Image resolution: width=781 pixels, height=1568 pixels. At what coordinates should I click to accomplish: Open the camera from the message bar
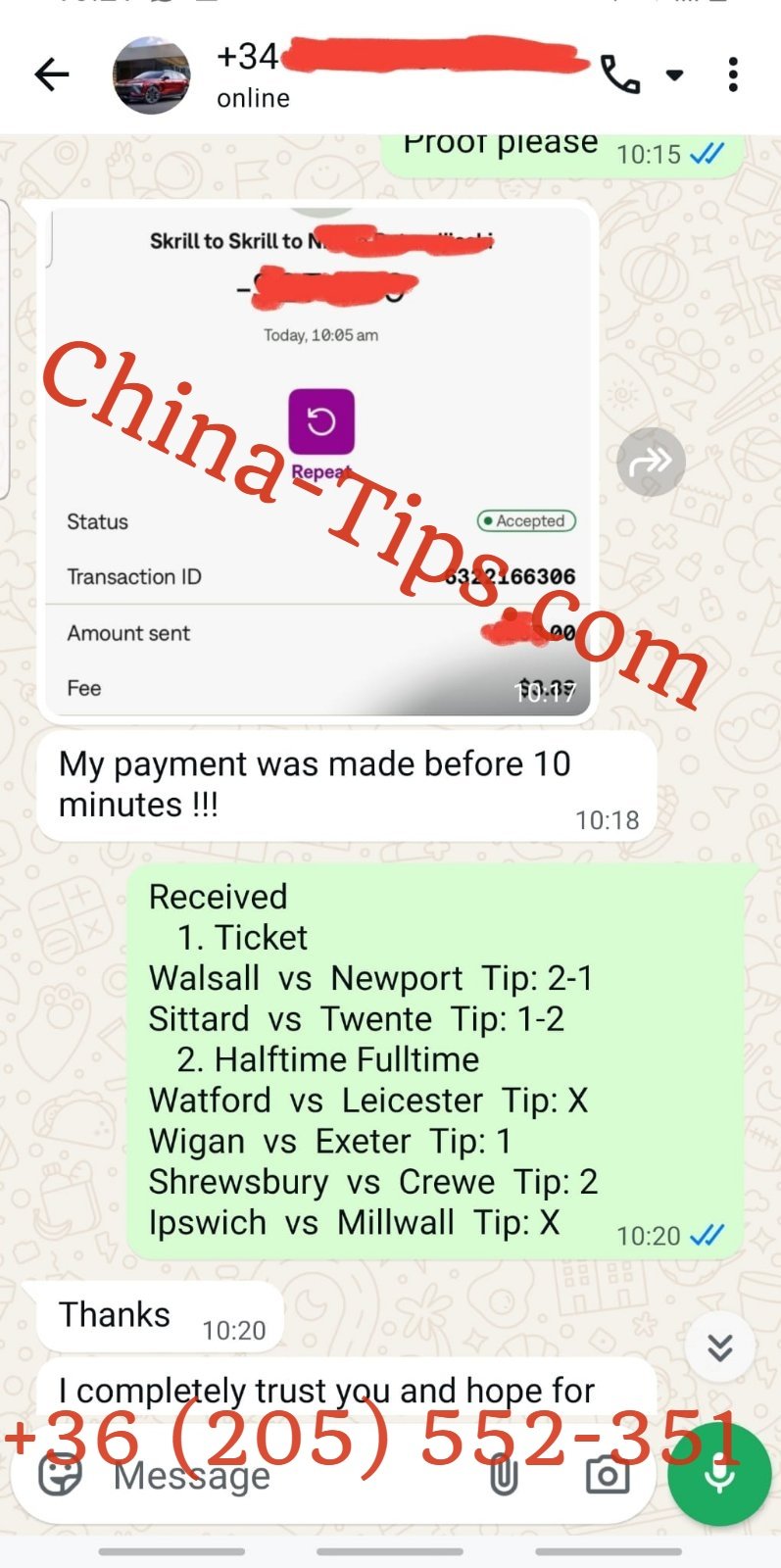pos(608,1475)
